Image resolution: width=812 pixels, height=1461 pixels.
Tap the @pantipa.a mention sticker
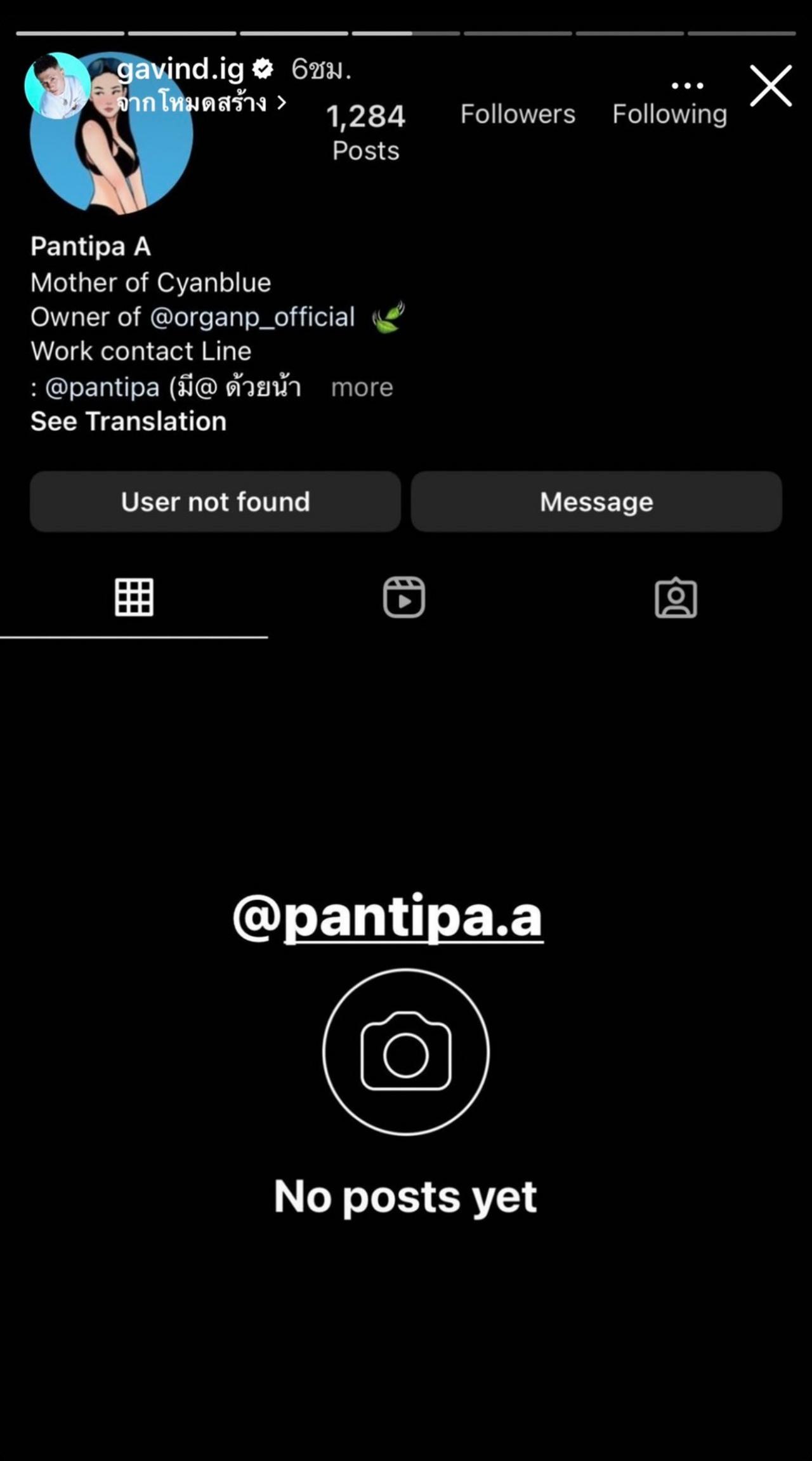(387, 917)
